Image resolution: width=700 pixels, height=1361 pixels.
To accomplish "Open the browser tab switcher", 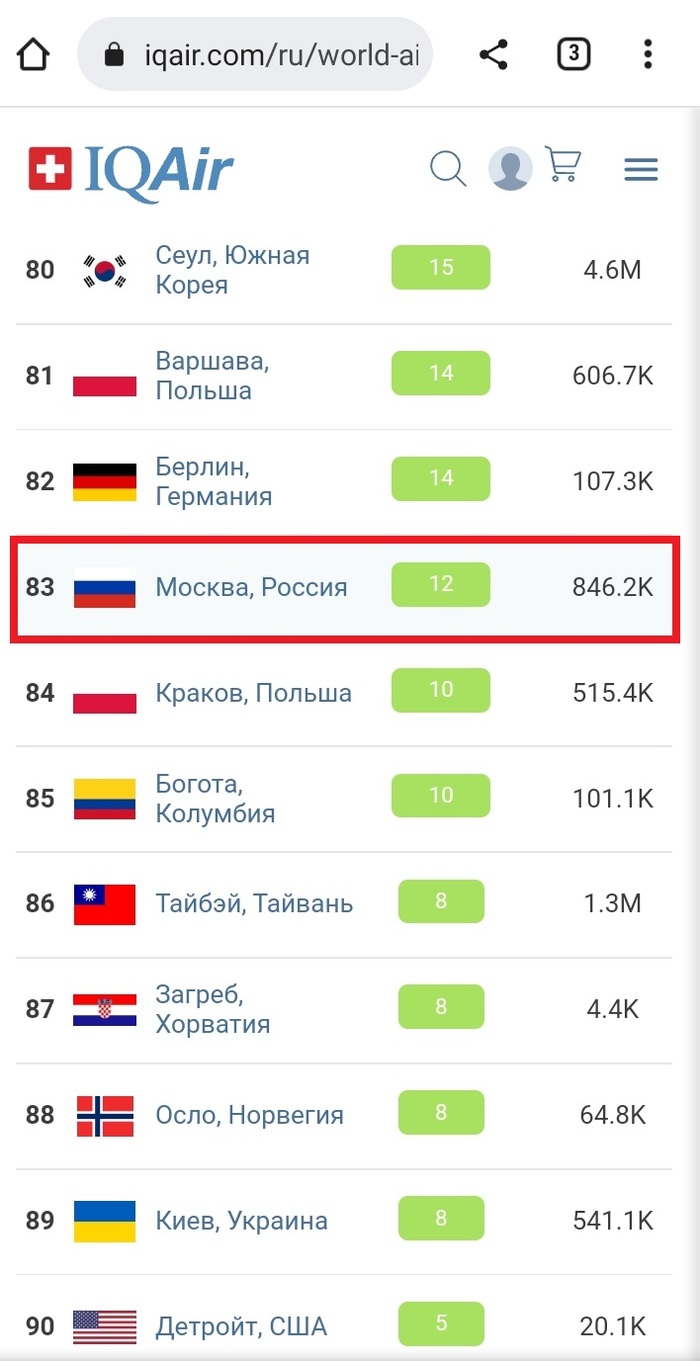I will click(573, 54).
